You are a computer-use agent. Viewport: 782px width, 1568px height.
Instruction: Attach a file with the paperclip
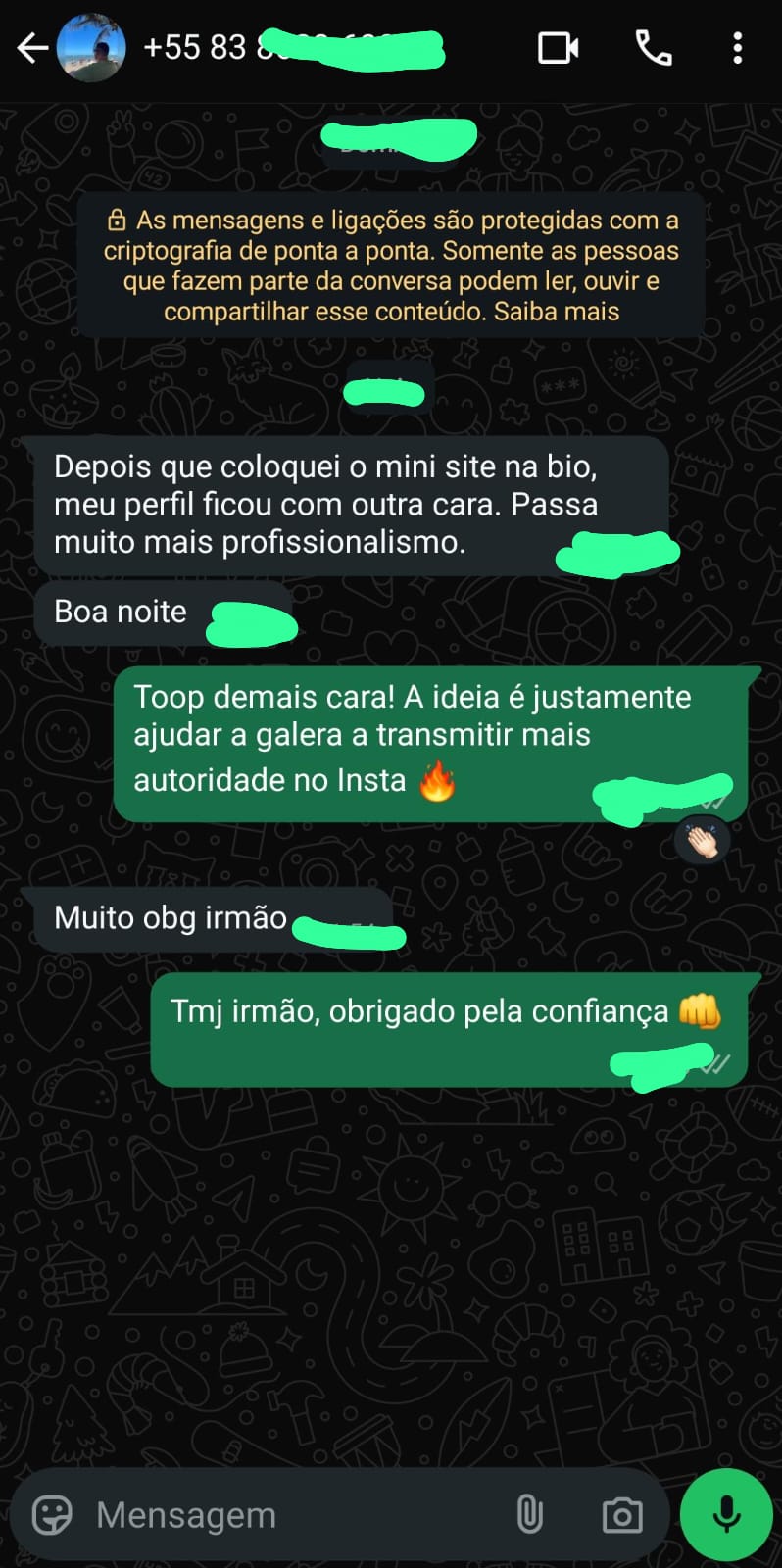[529, 1515]
